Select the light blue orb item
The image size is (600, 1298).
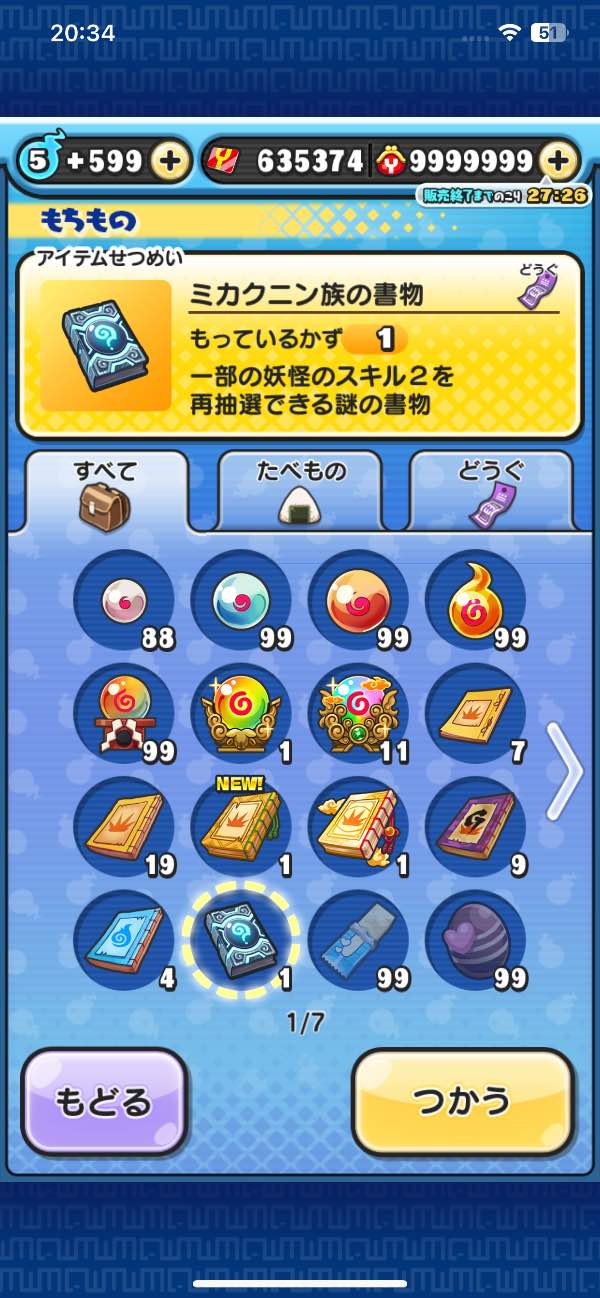coord(240,600)
